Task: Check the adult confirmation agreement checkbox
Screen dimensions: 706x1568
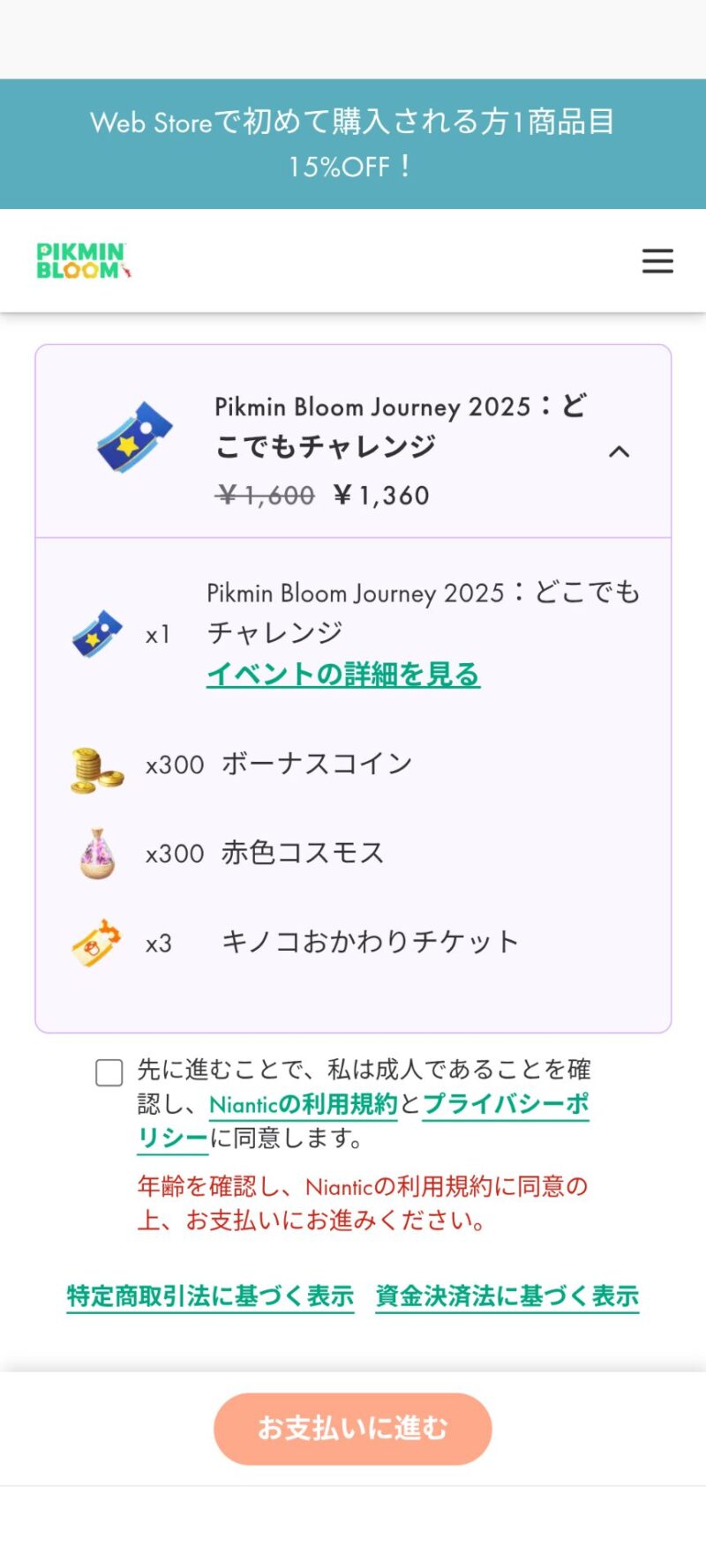Action: pos(109,1072)
